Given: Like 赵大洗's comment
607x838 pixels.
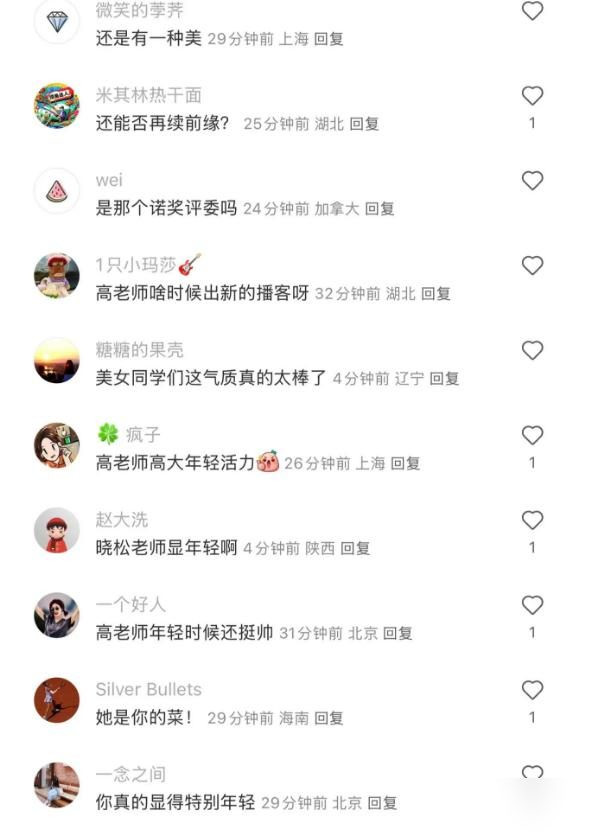Looking at the screenshot, I should coord(533,521).
